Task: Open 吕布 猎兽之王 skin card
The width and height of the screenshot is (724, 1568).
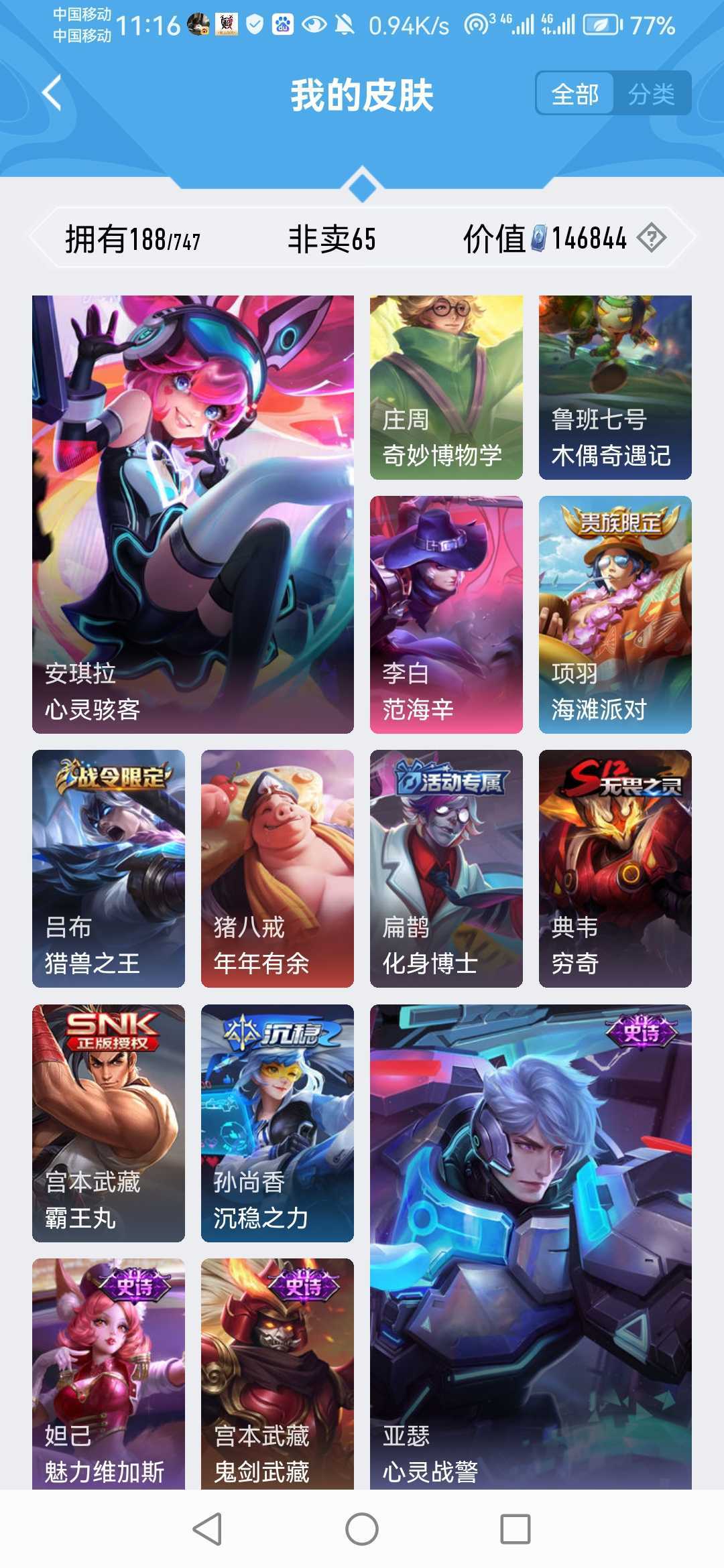Action: click(x=109, y=868)
